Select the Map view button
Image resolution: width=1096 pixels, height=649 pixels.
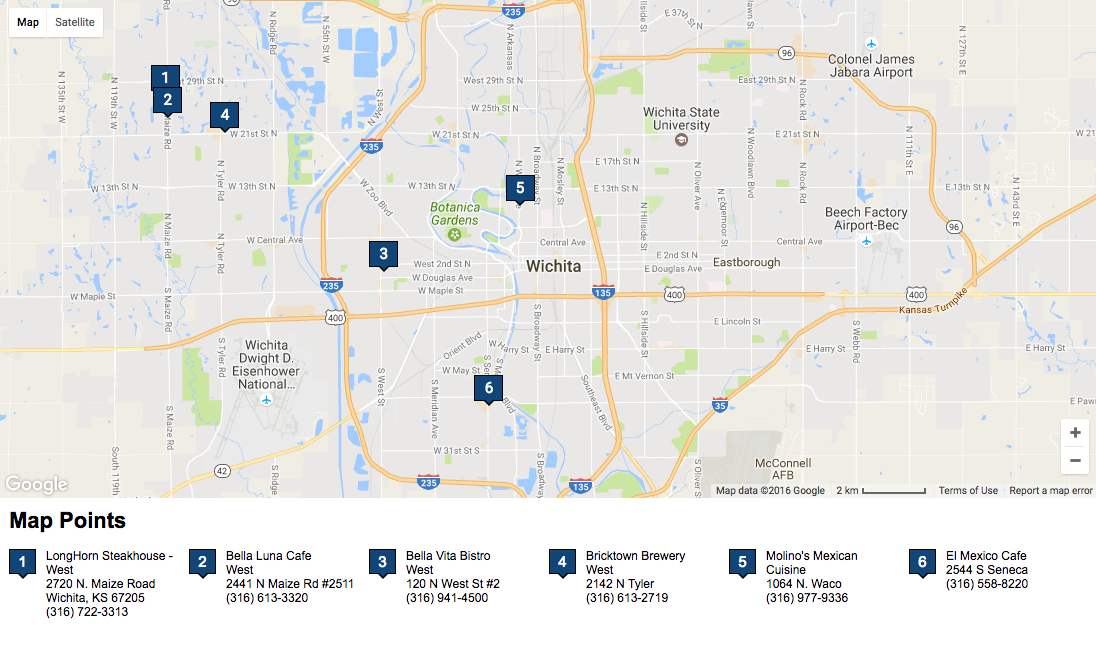28,22
